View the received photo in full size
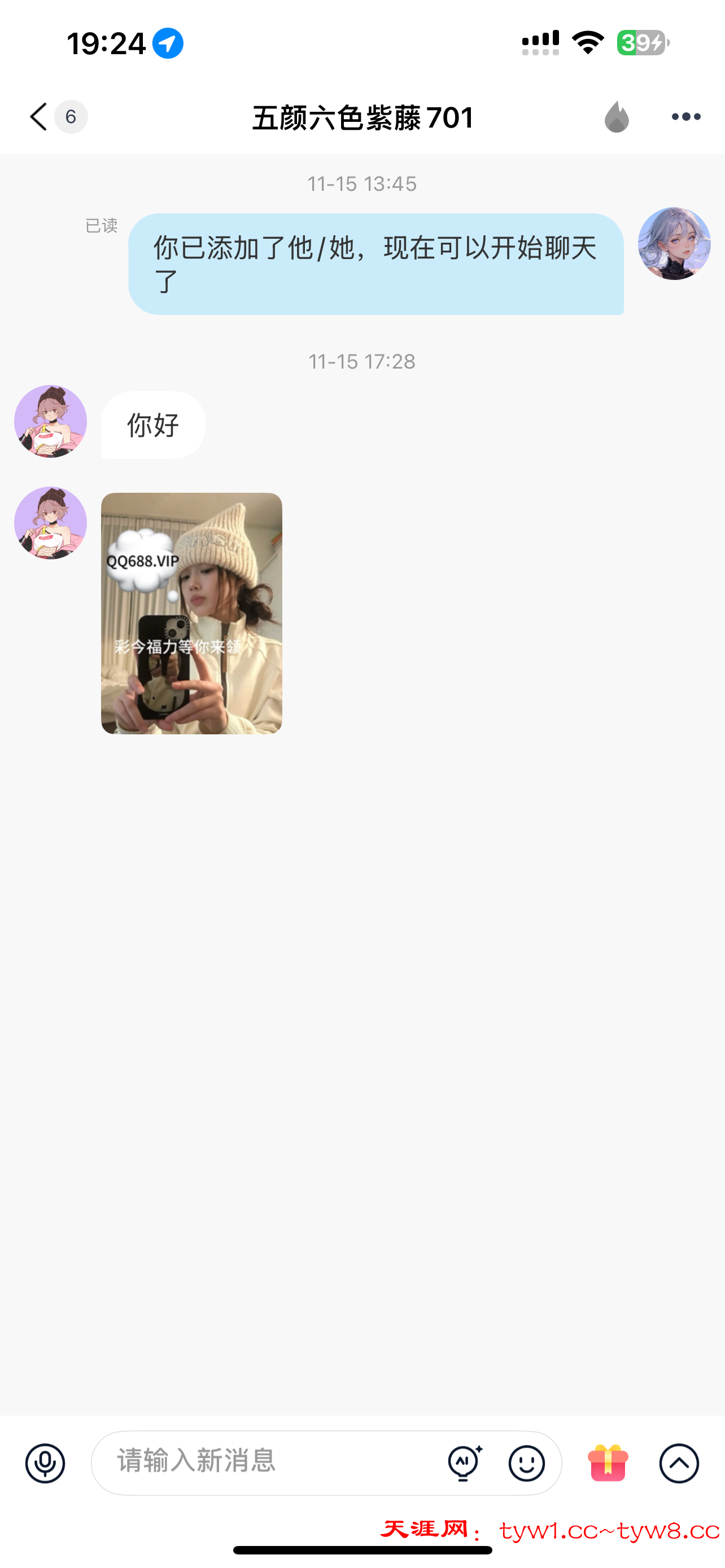 pos(191,613)
